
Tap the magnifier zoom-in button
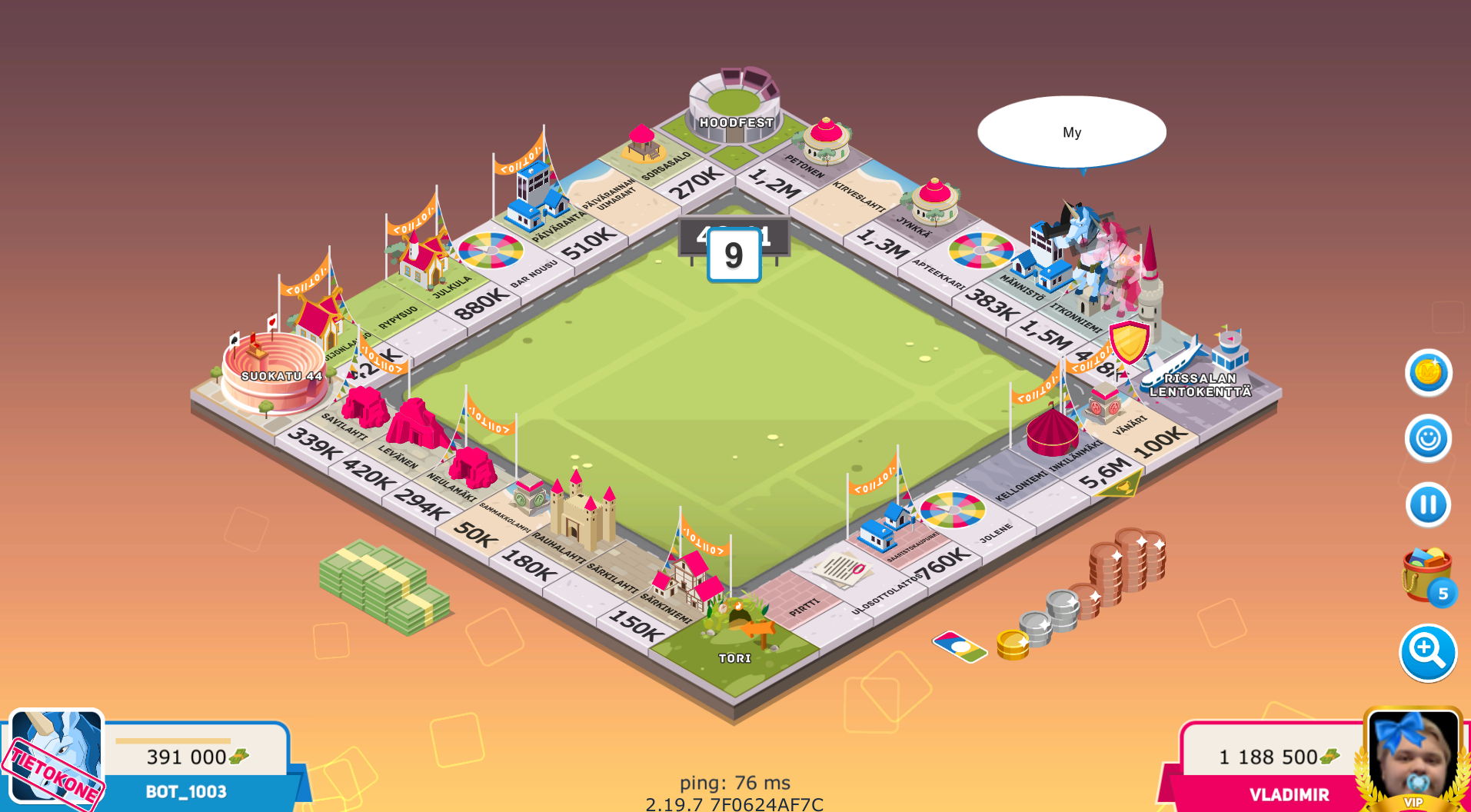1427,652
